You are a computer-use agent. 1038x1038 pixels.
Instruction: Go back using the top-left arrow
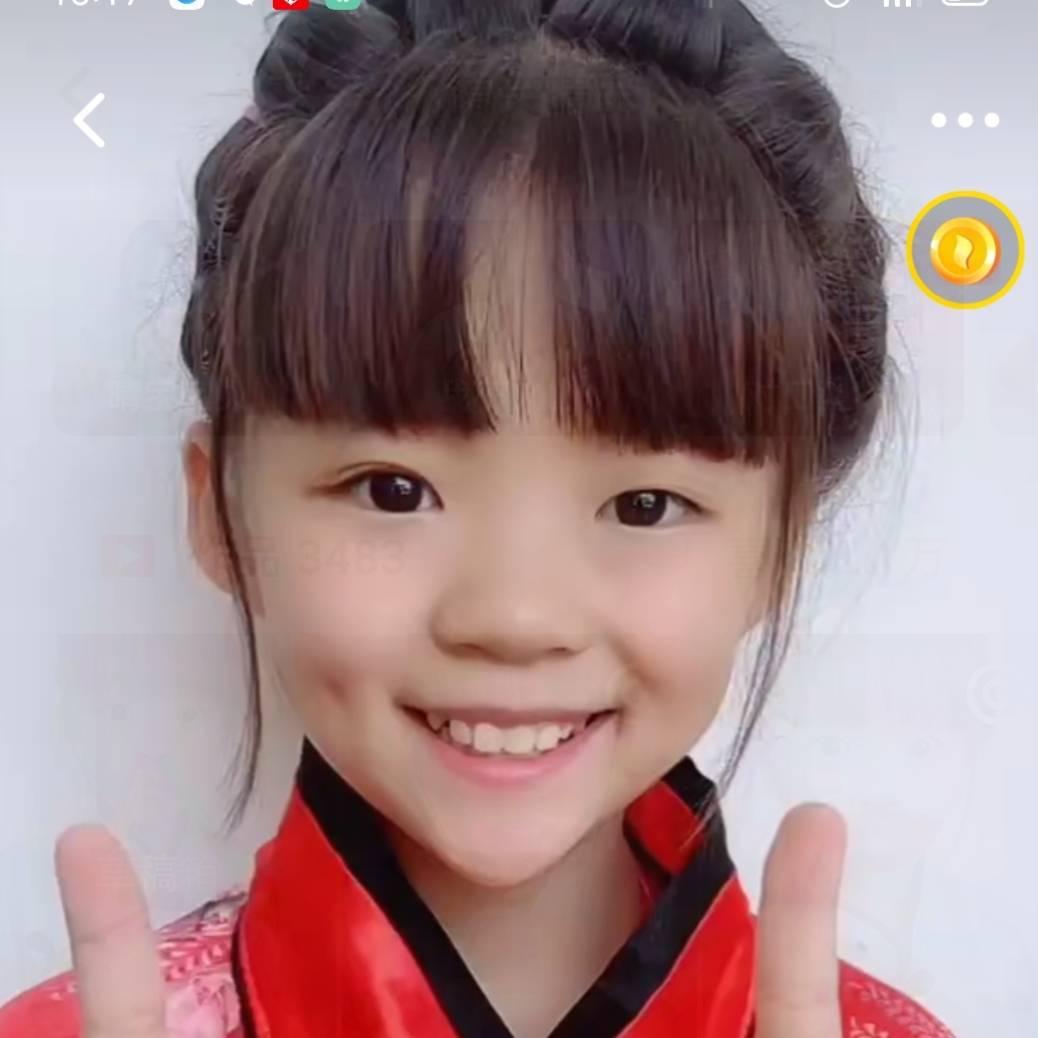point(89,120)
